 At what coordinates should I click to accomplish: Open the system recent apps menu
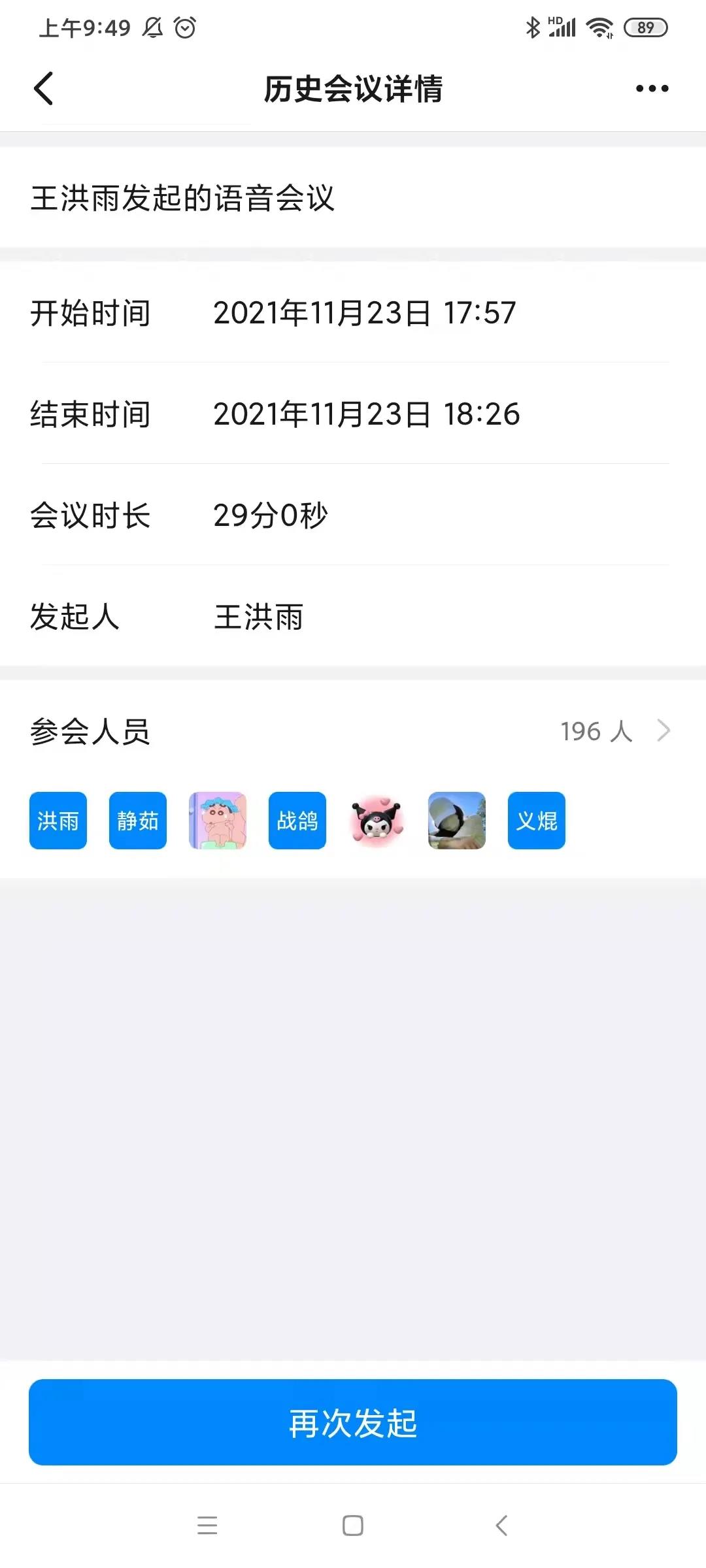pos(207,1526)
